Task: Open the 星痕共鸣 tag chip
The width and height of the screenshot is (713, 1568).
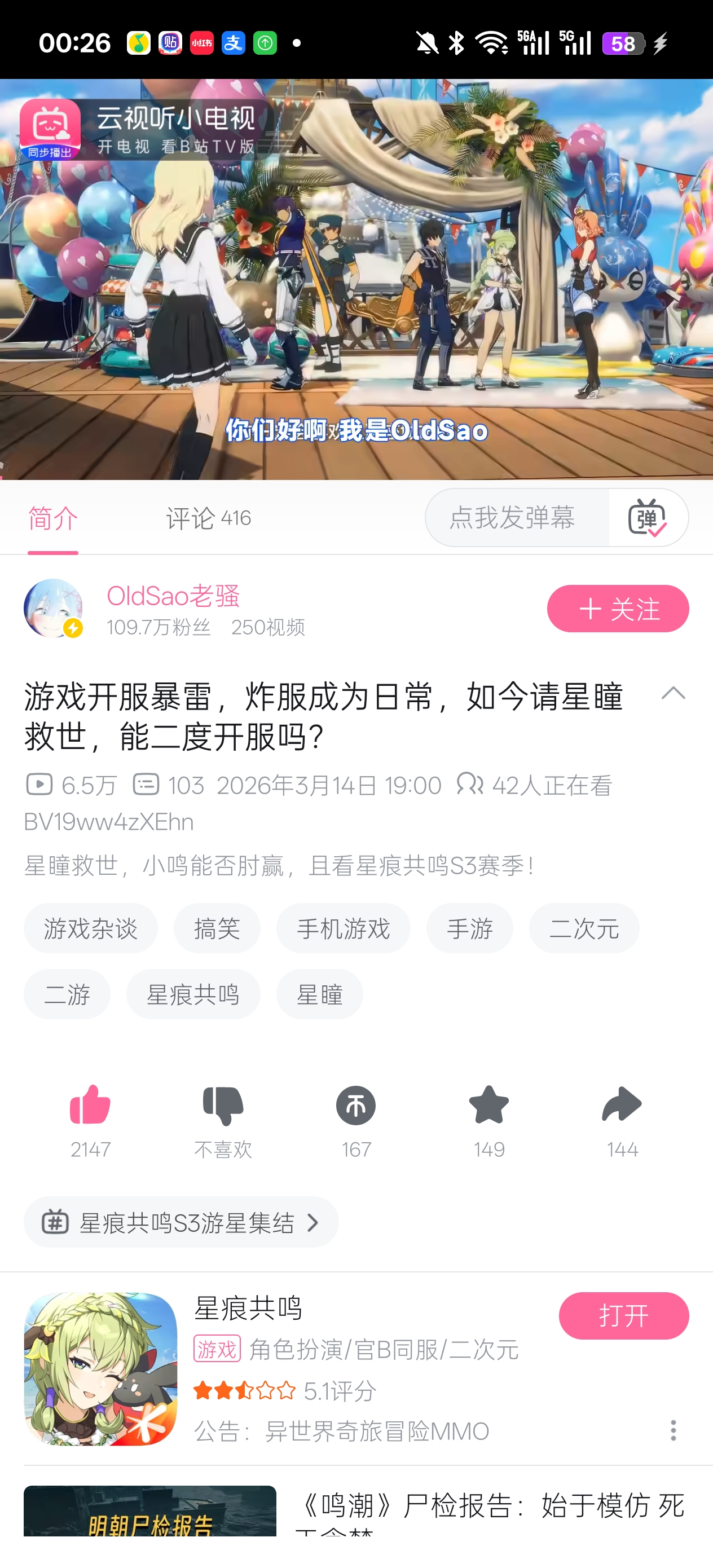Action: [193, 994]
